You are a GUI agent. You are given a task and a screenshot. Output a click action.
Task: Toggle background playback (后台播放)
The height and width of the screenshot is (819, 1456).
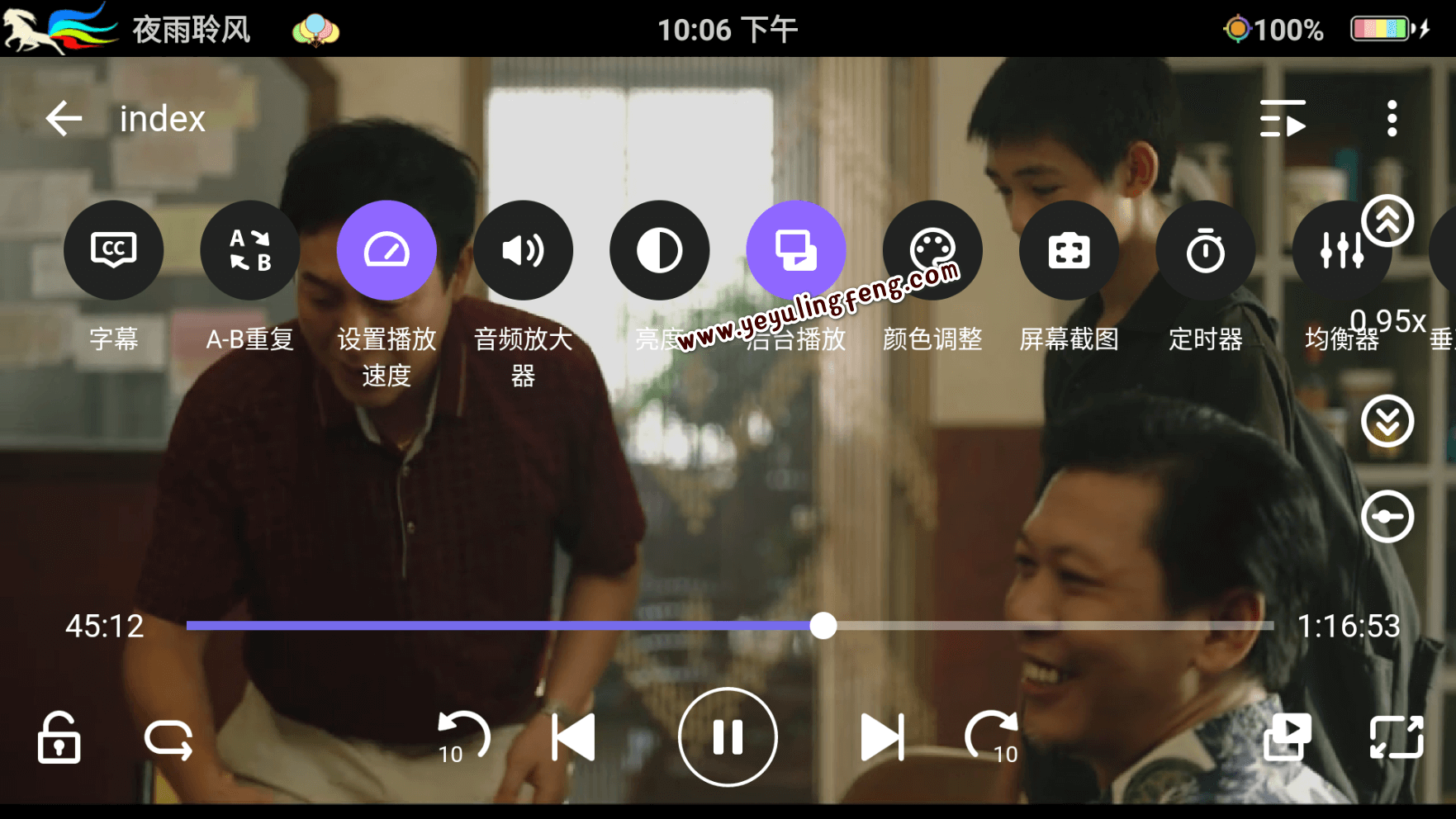[x=795, y=250]
